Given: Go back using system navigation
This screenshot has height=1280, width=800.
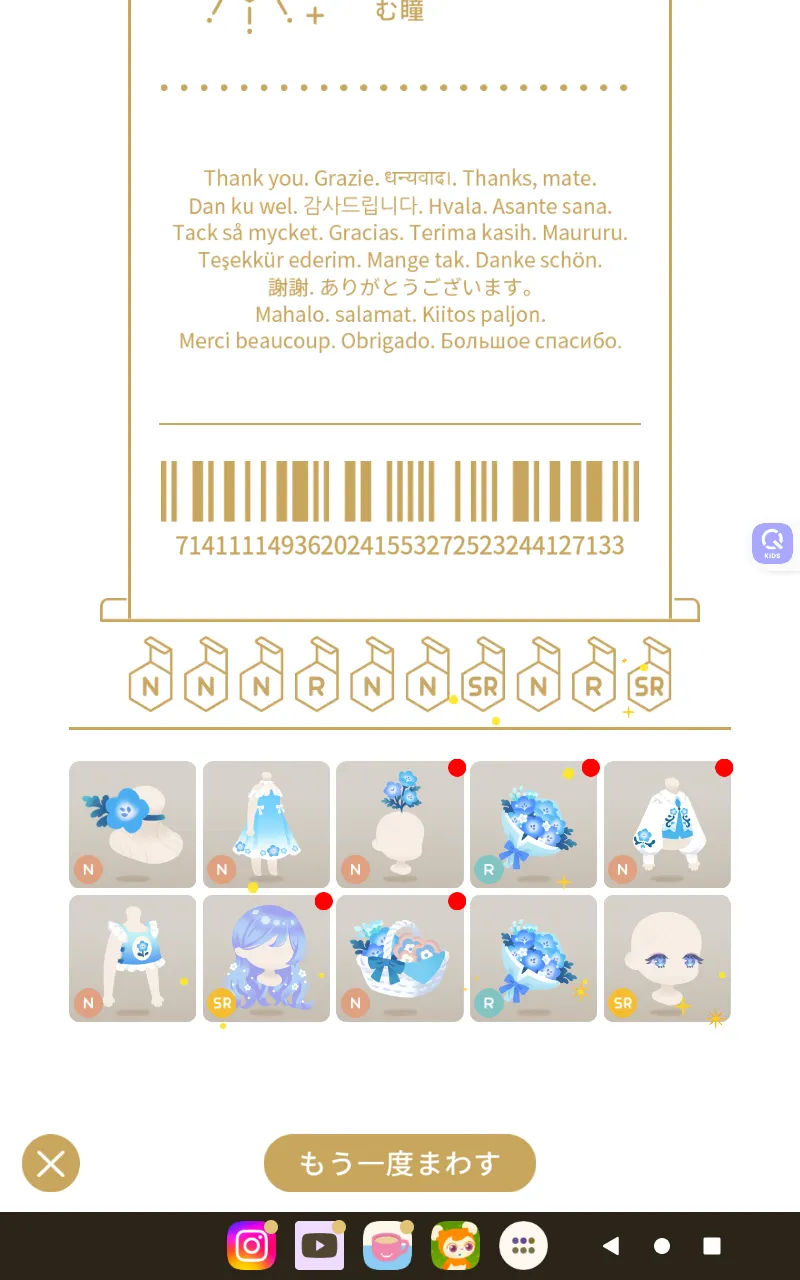Looking at the screenshot, I should pos(611,1246).
